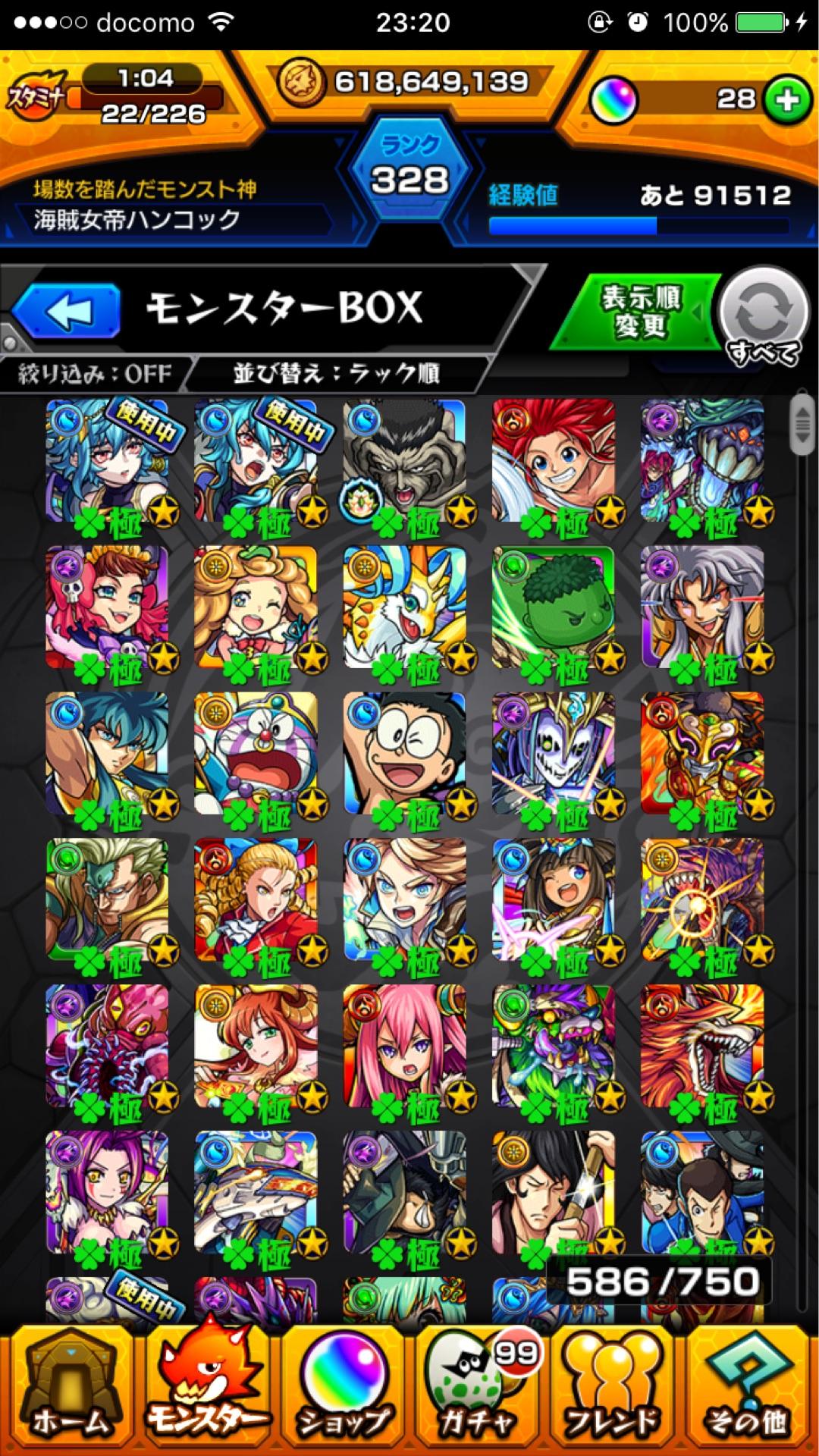819x1456 pixels.
Task: Select the white dragon monster tile
Action: 404,607
